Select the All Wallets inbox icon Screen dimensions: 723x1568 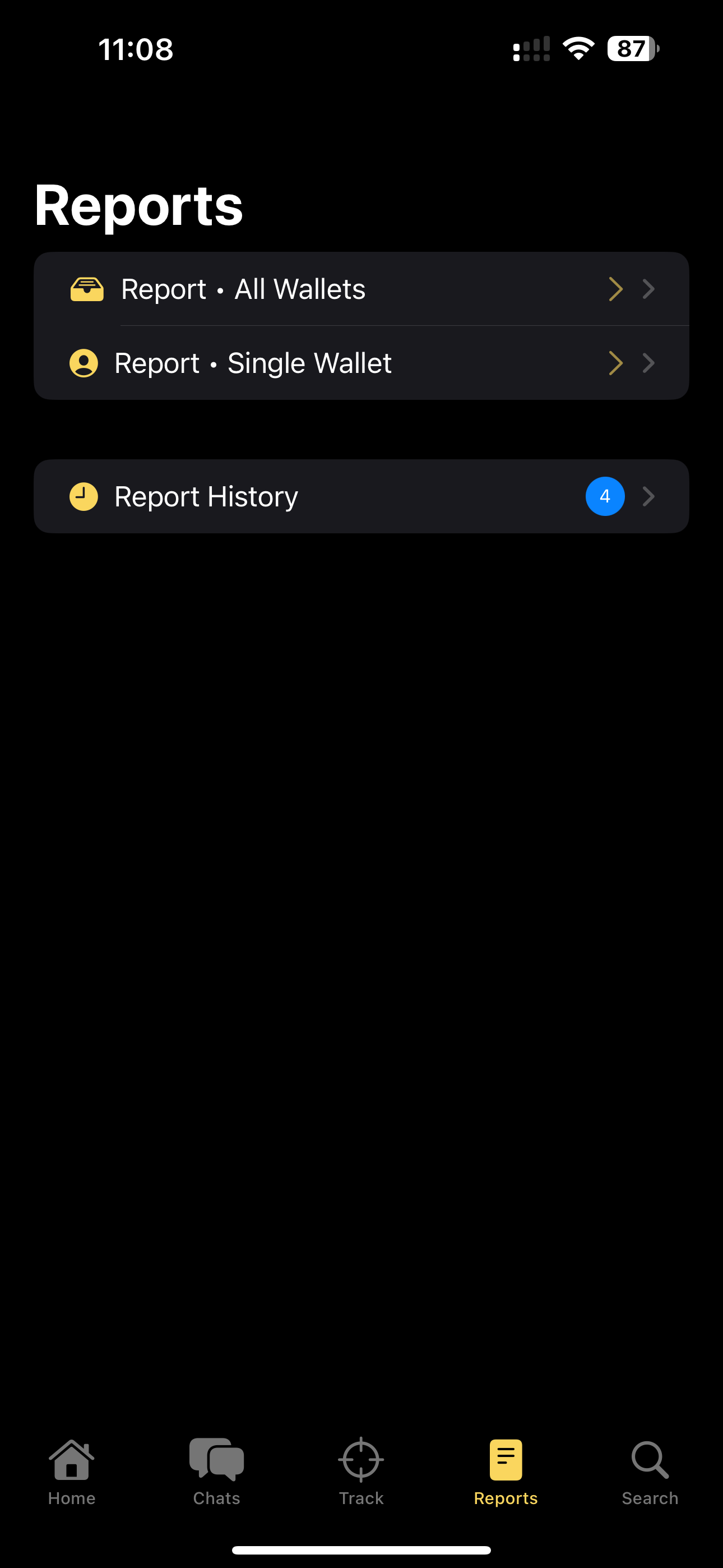pyautogui.click(x=86, y=288)
